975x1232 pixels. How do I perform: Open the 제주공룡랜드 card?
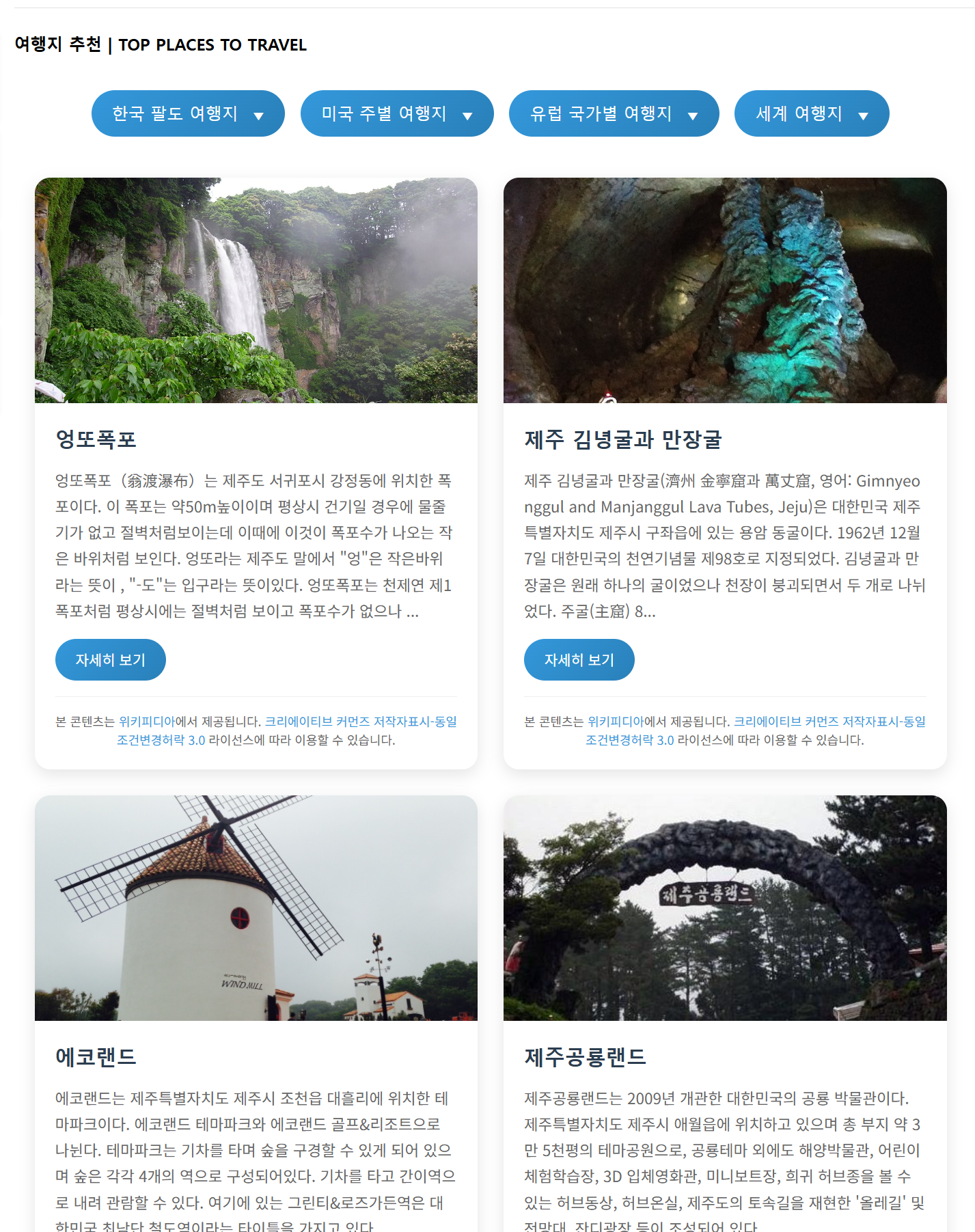[x=724, y=909]
